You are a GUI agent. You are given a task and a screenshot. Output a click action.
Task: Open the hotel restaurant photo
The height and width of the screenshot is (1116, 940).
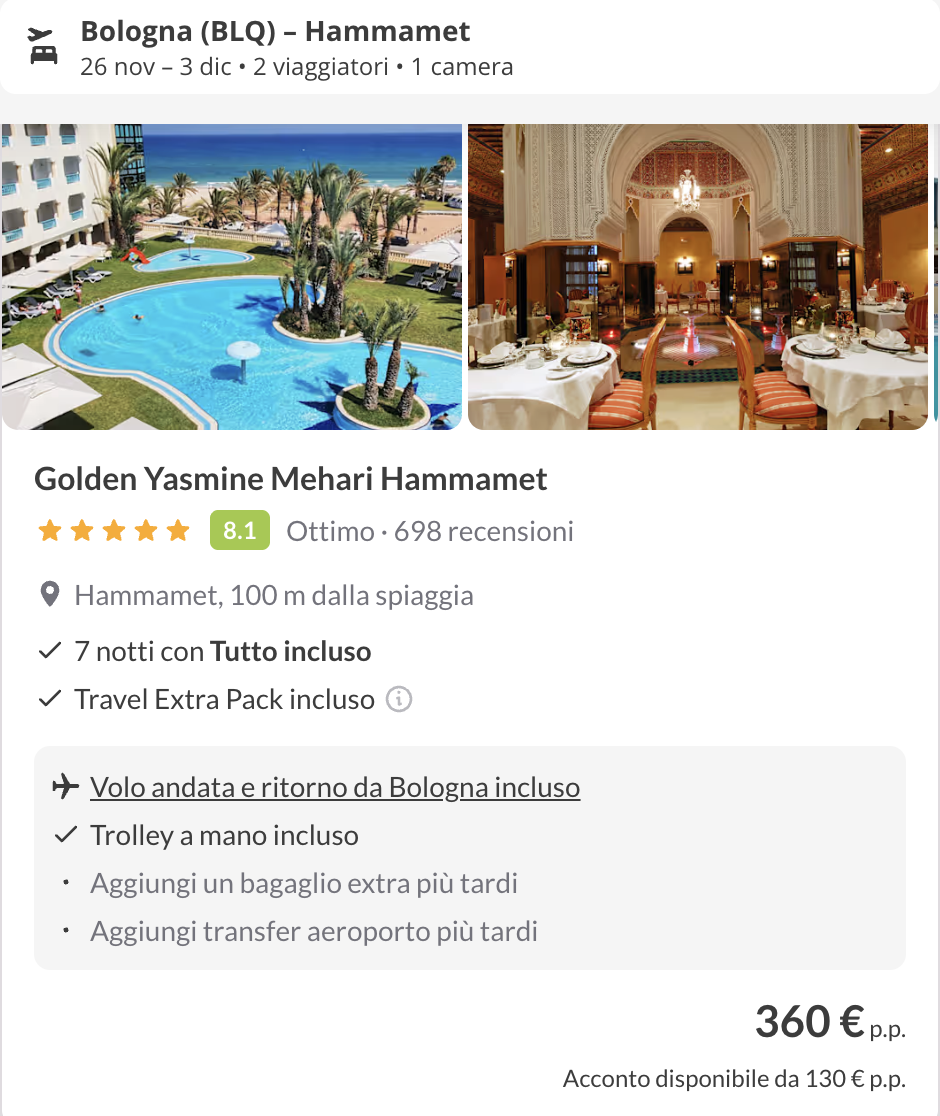click(697, 277)
